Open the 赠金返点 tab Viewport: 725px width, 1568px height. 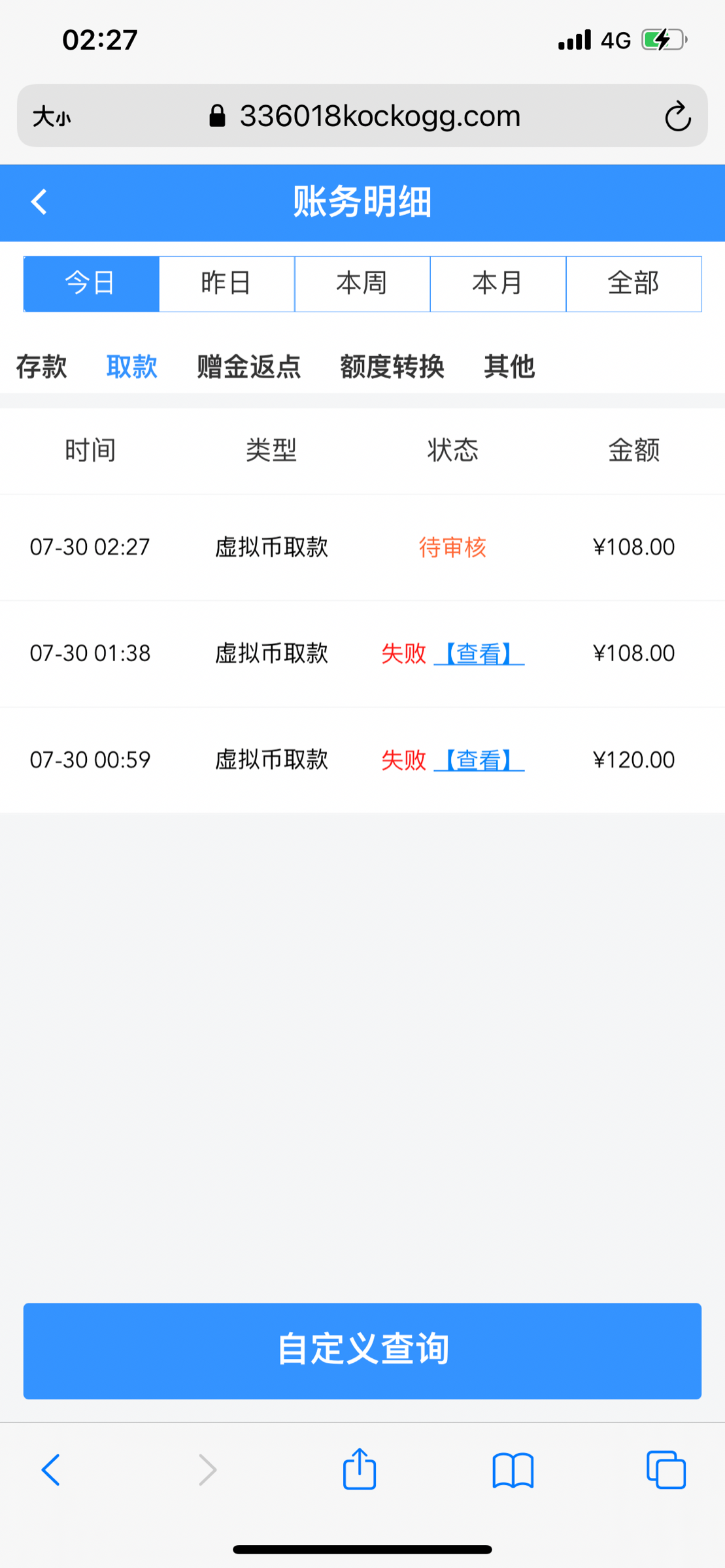[248, 367]
